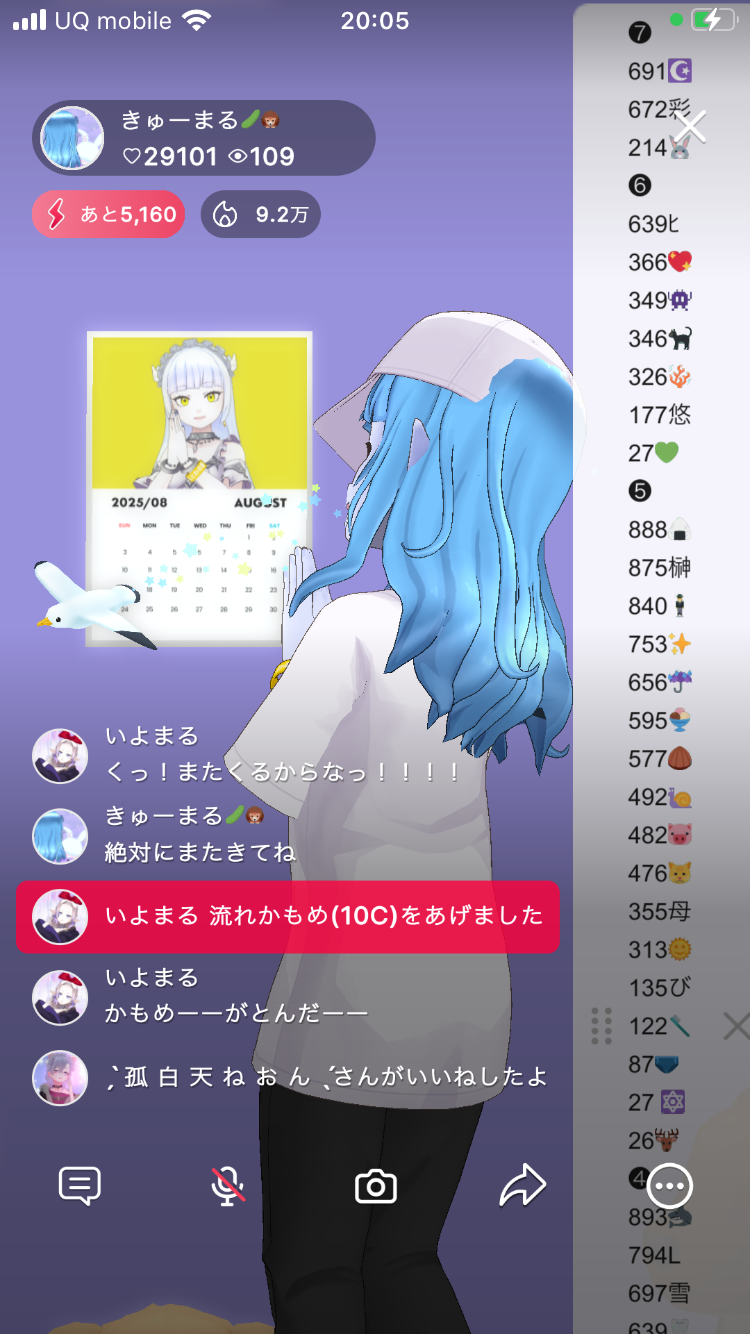Take a screenshot with camera icon
This screenshot has height=1334, width=750.
click(x=376, y=1187)
